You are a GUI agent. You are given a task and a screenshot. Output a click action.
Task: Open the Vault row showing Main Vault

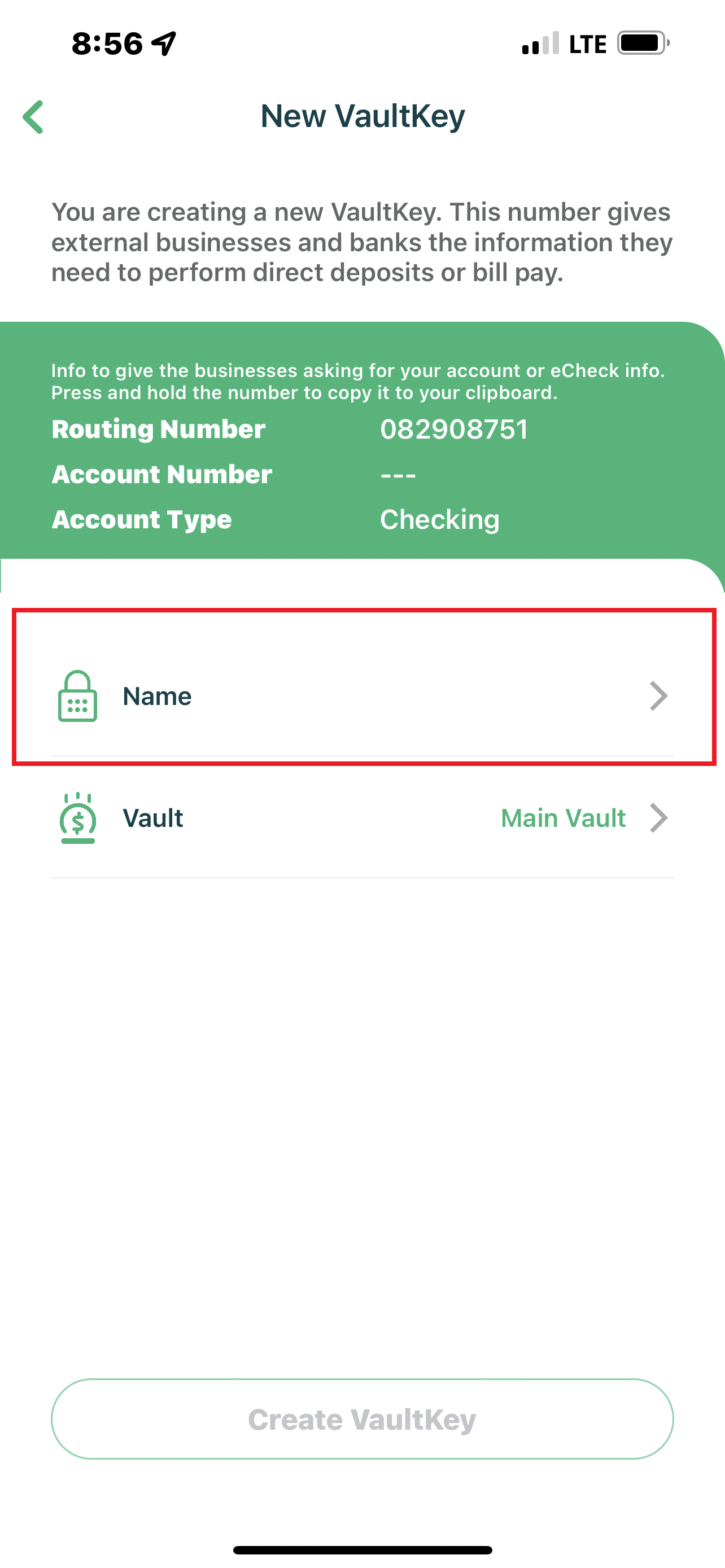click(362, 817)
